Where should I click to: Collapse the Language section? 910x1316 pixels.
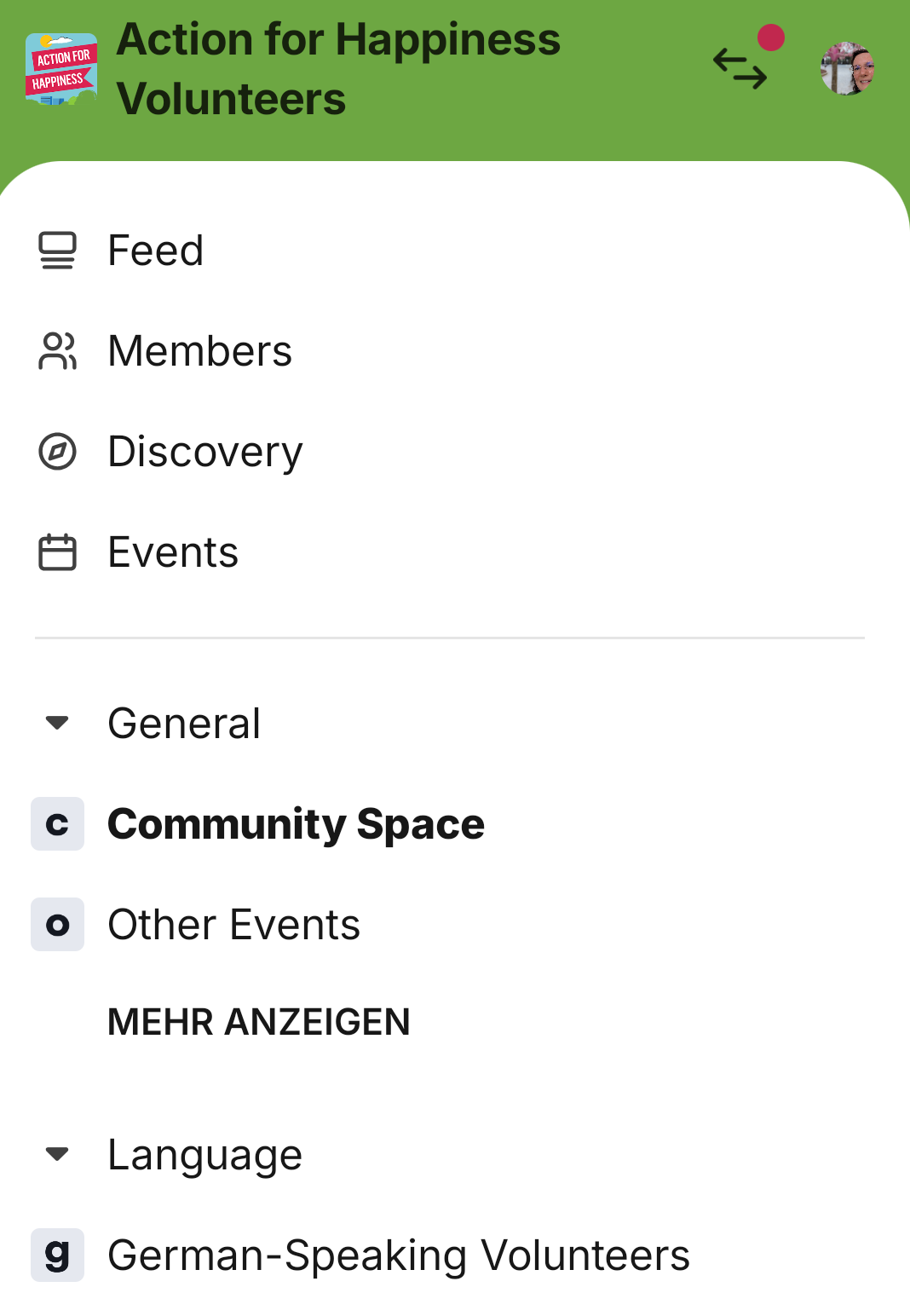click(57, 1155)
